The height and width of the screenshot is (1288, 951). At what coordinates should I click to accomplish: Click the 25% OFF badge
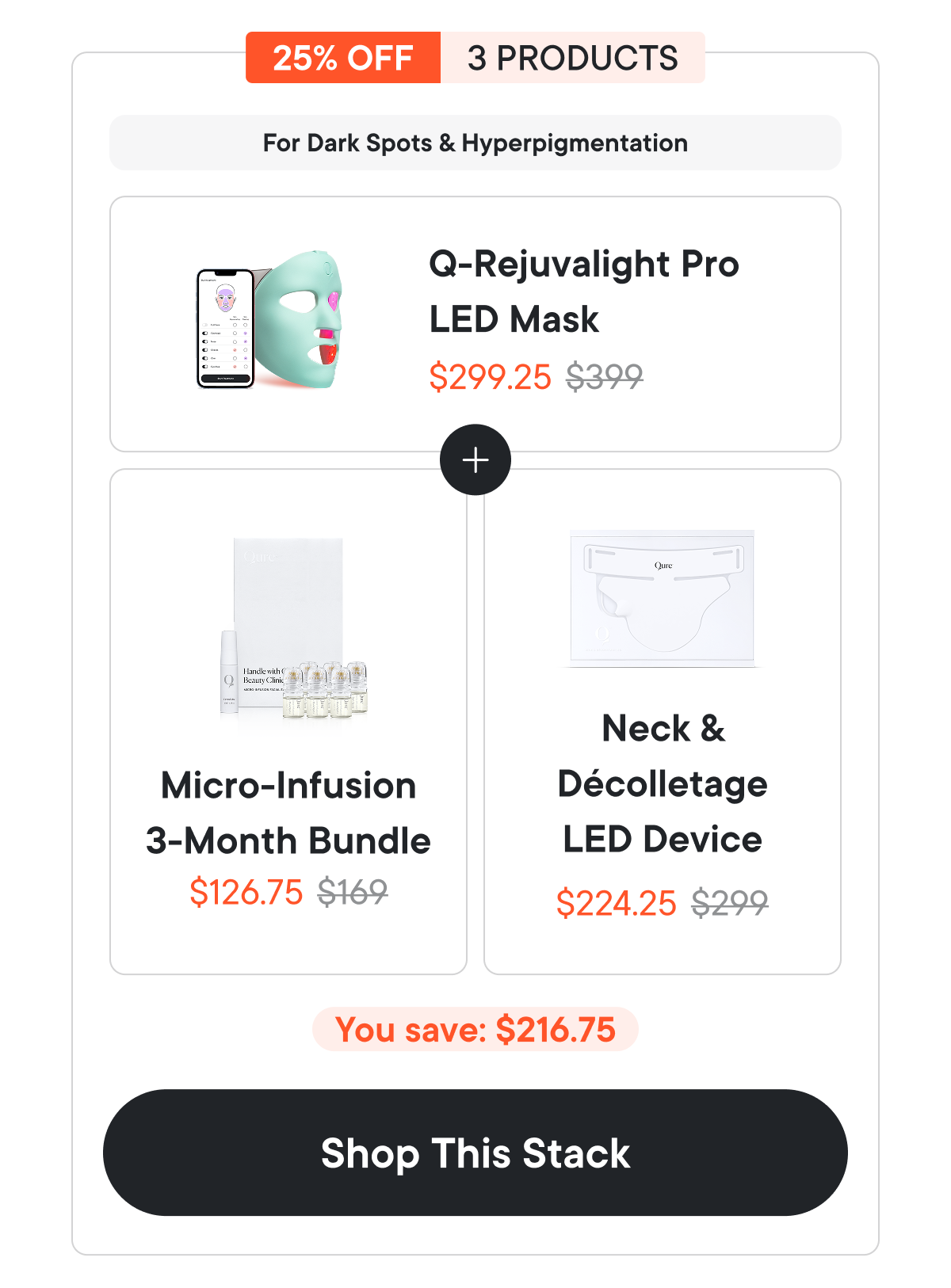pos(342,57)
